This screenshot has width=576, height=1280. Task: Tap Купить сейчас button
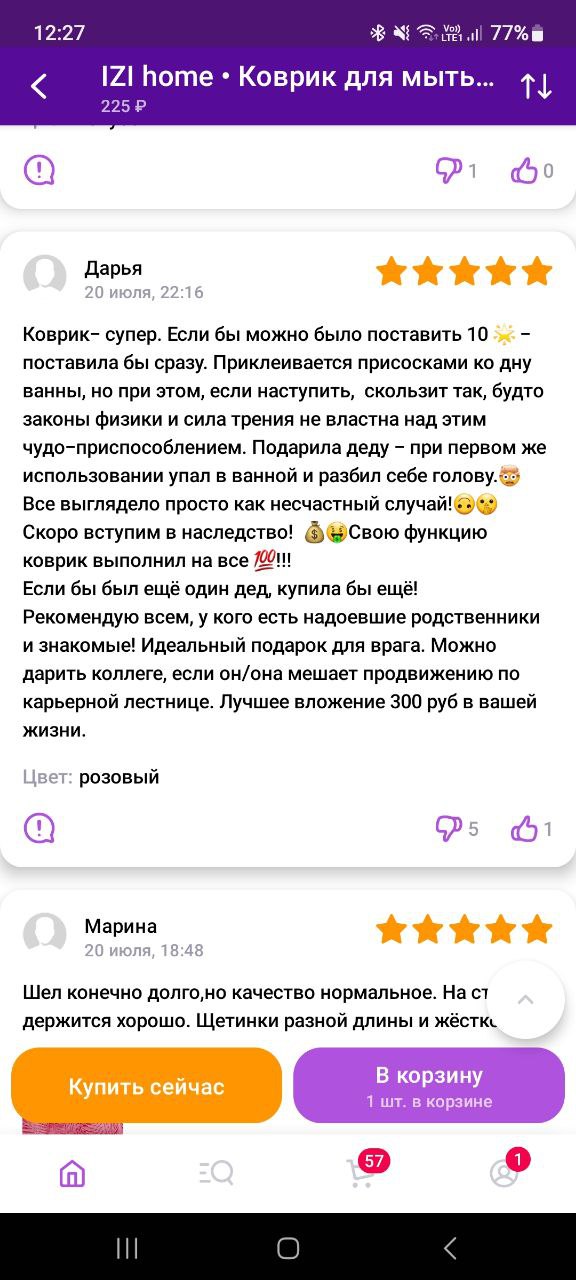pos(146,1086)
